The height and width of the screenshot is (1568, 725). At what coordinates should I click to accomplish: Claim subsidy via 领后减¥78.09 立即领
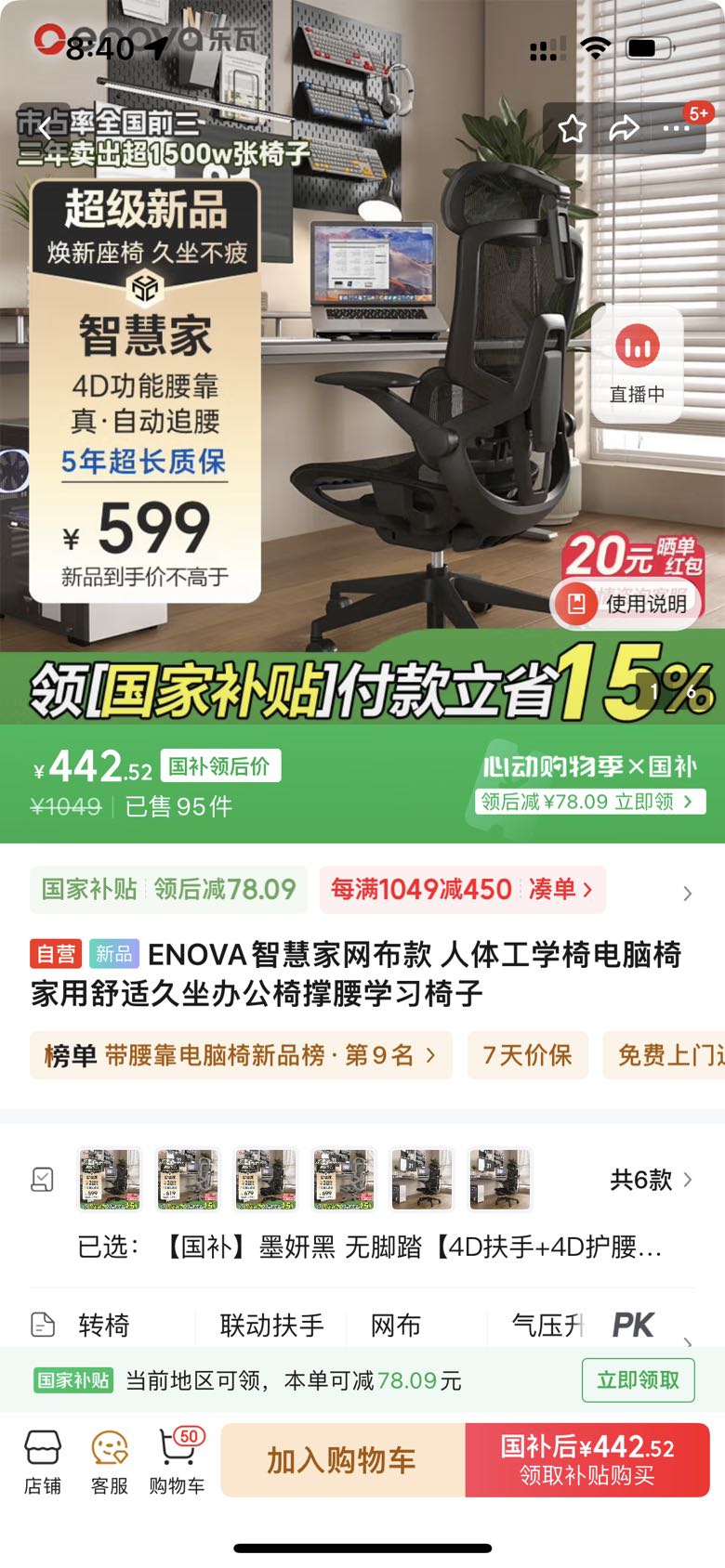[x=589, y=802]
